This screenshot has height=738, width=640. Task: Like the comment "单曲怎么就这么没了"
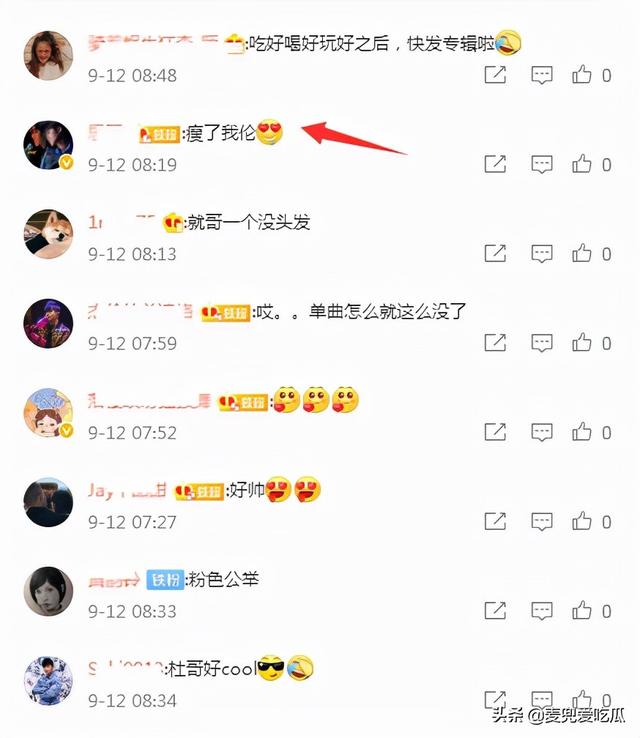(x=583, y=343)
